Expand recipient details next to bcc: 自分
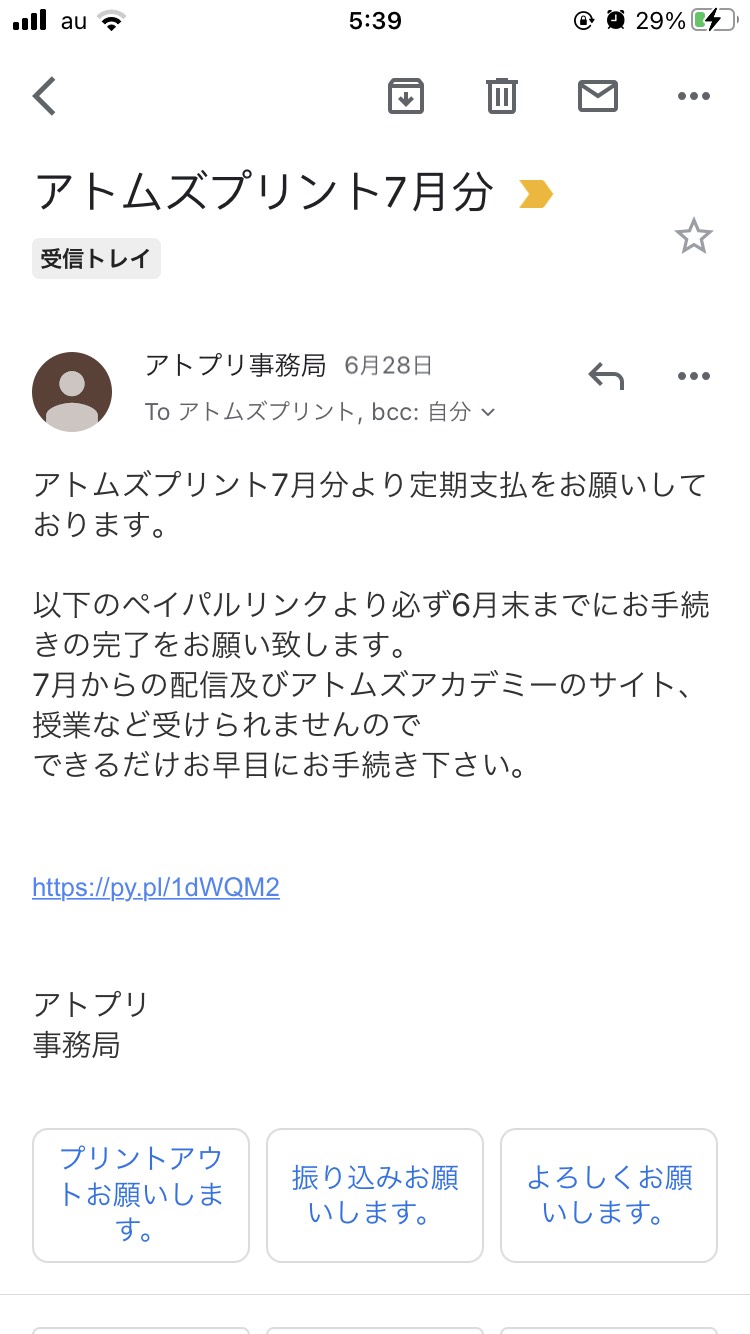Image resolution: width=750 pixels, height=1334 pixels. (488, 412)
